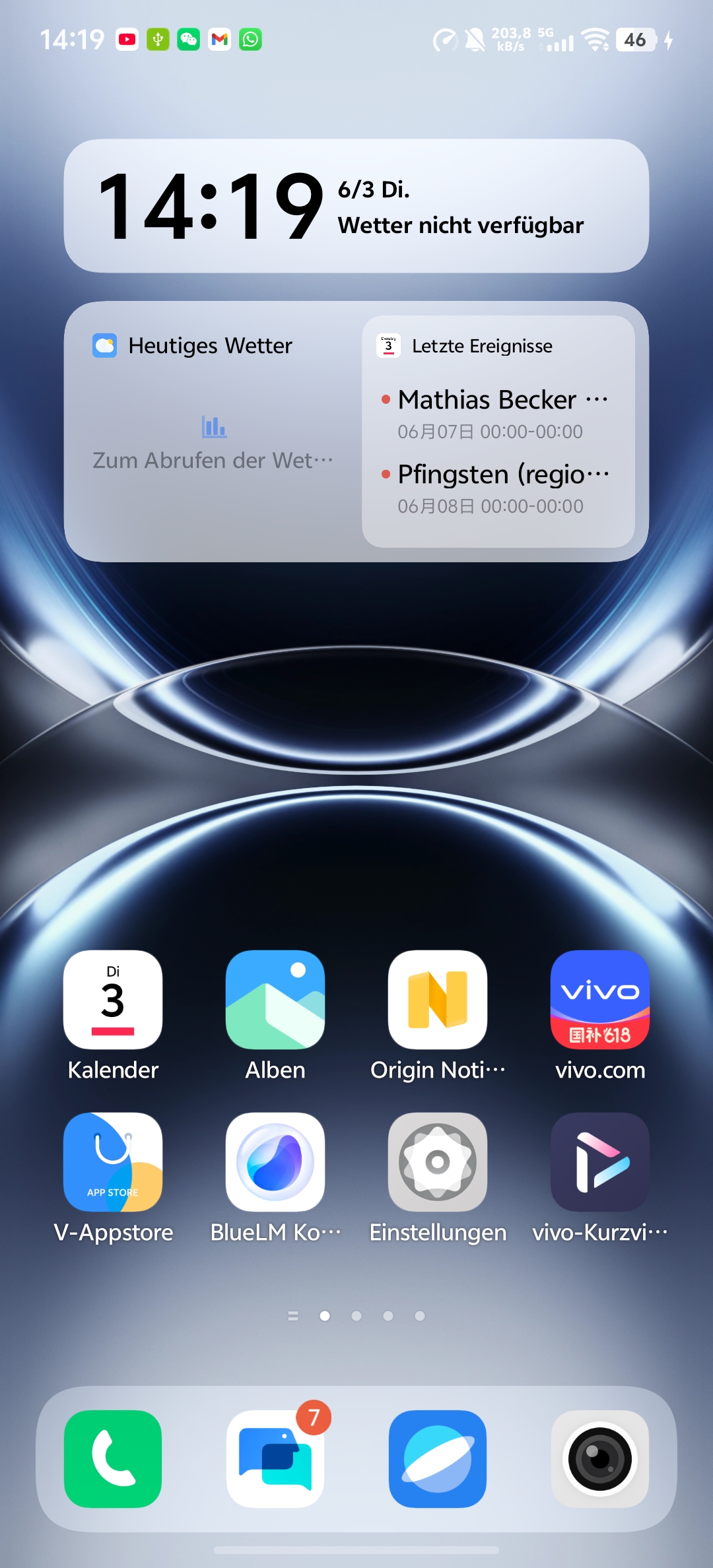Open messages app with 7 badge

point(275,1459)
